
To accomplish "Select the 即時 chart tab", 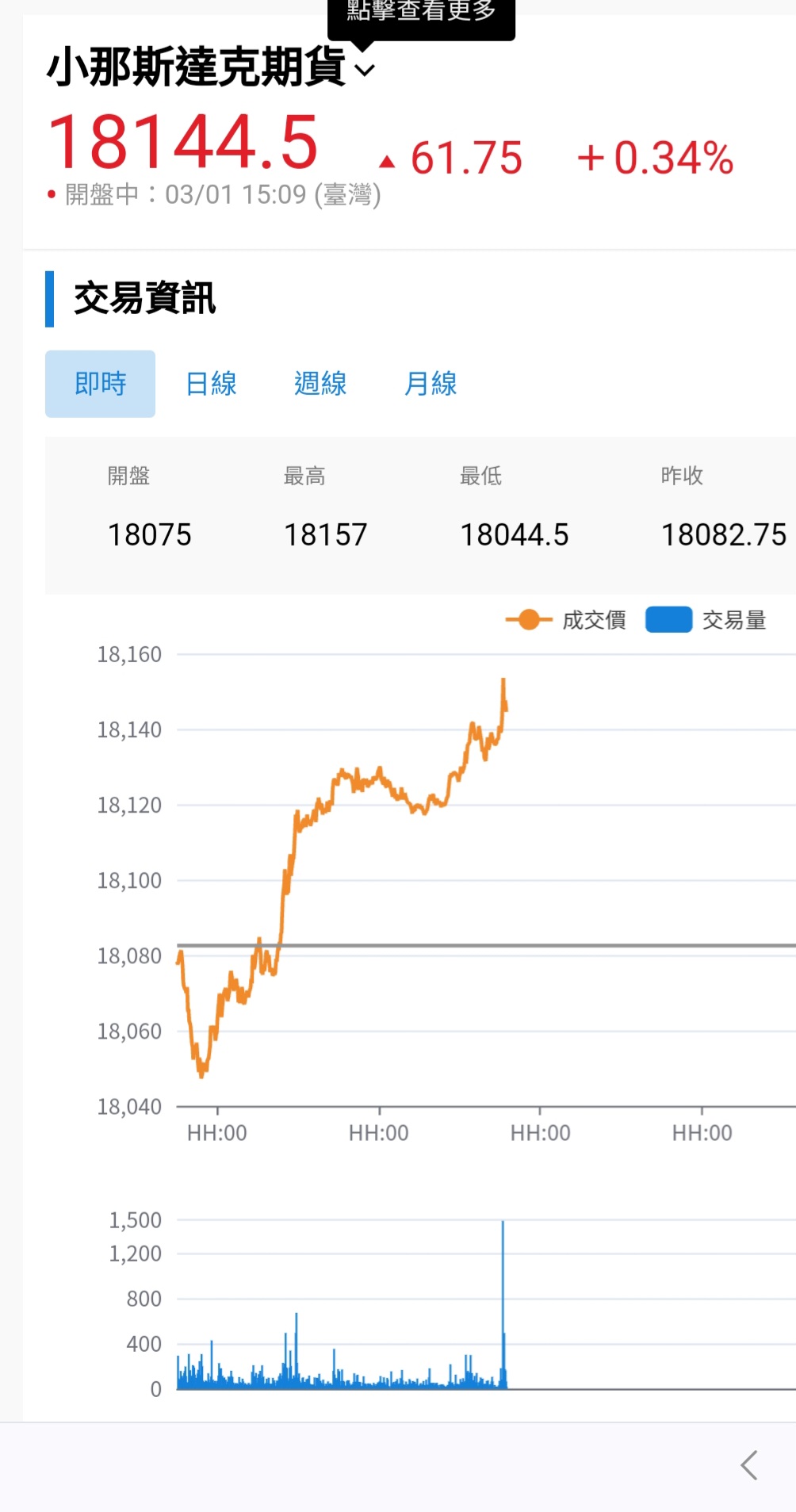I will point(100,384).
